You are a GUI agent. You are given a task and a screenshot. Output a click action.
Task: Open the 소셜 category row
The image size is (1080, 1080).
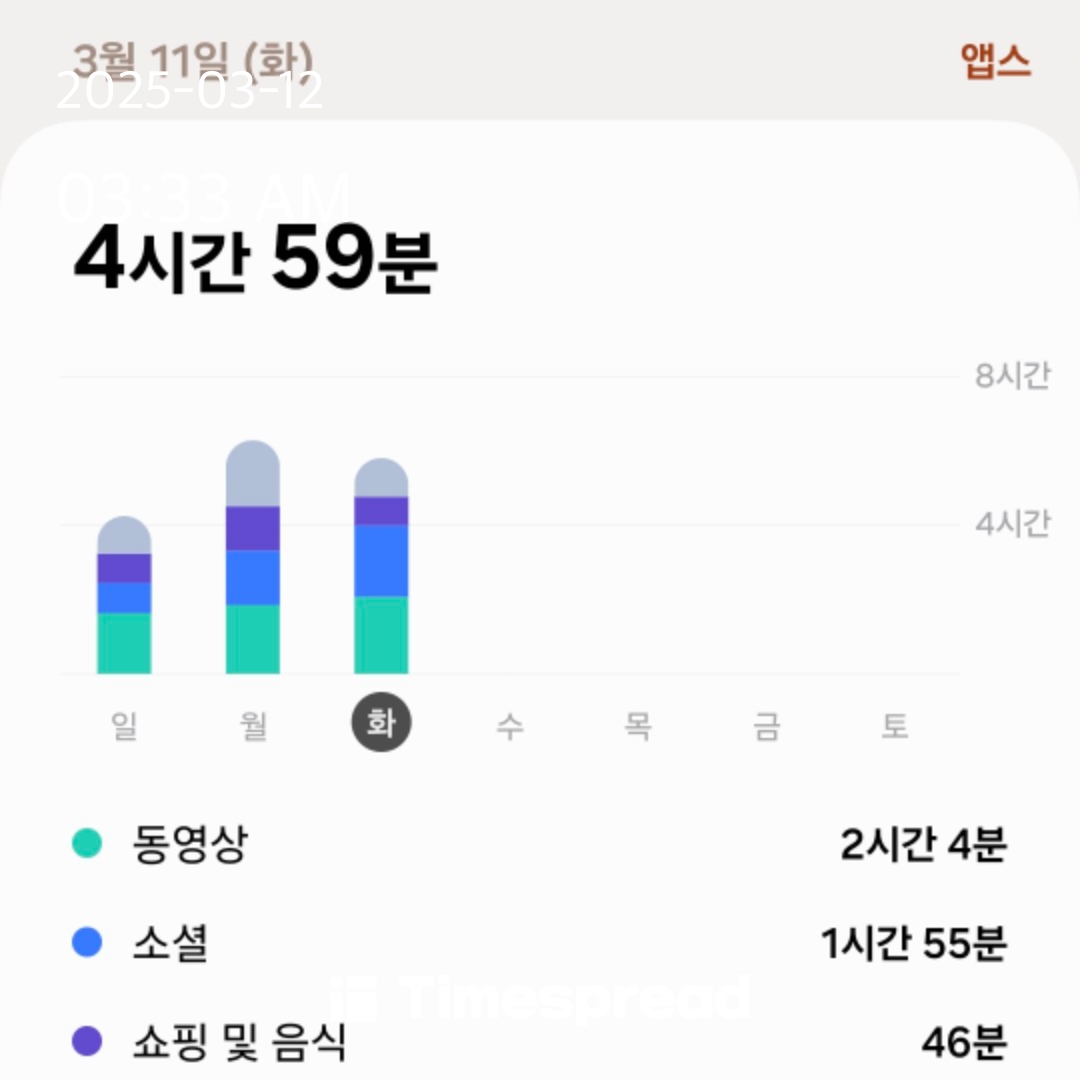(x=540, y=943)
